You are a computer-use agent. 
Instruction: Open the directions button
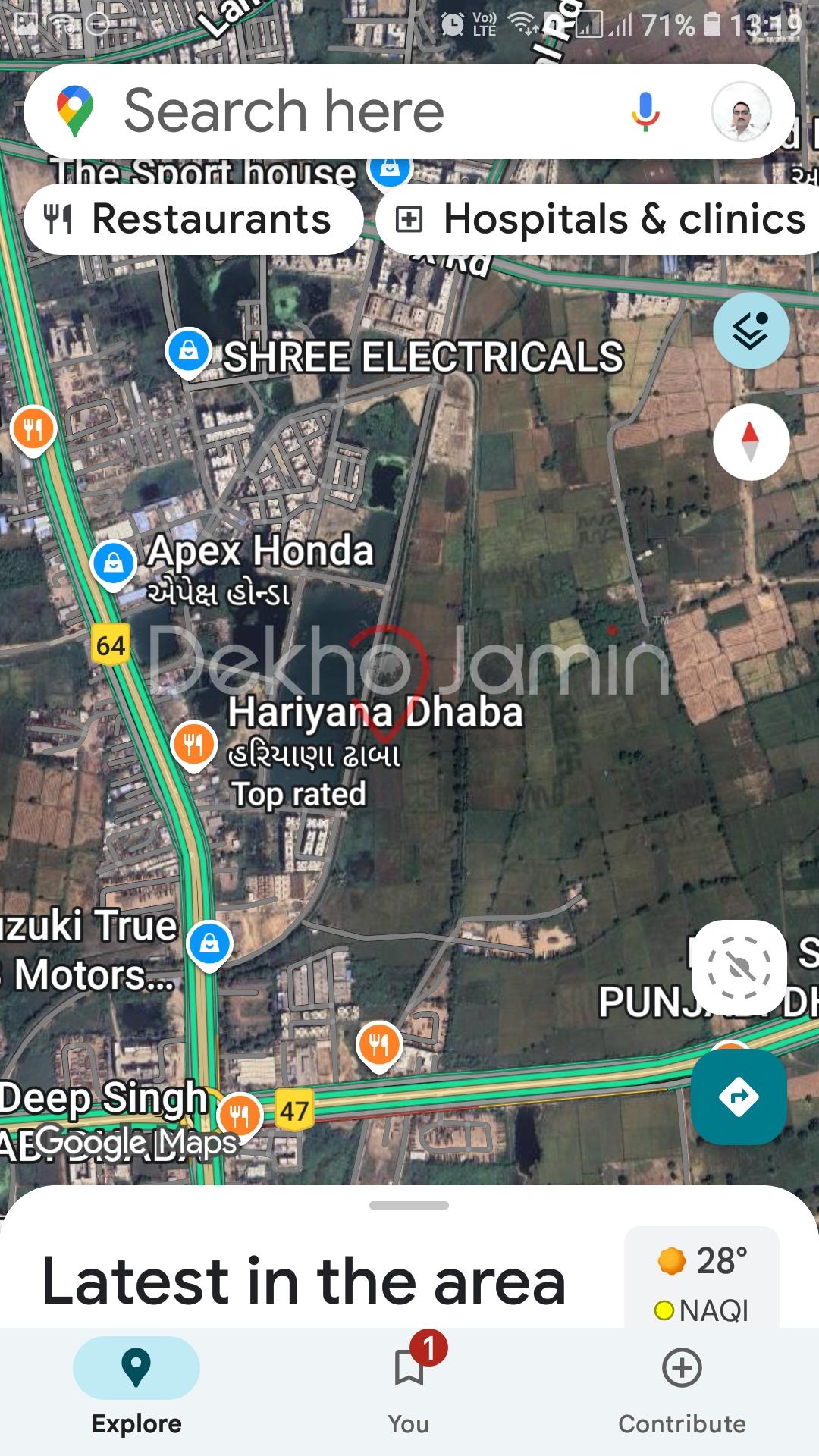(x=739, y=1096)
